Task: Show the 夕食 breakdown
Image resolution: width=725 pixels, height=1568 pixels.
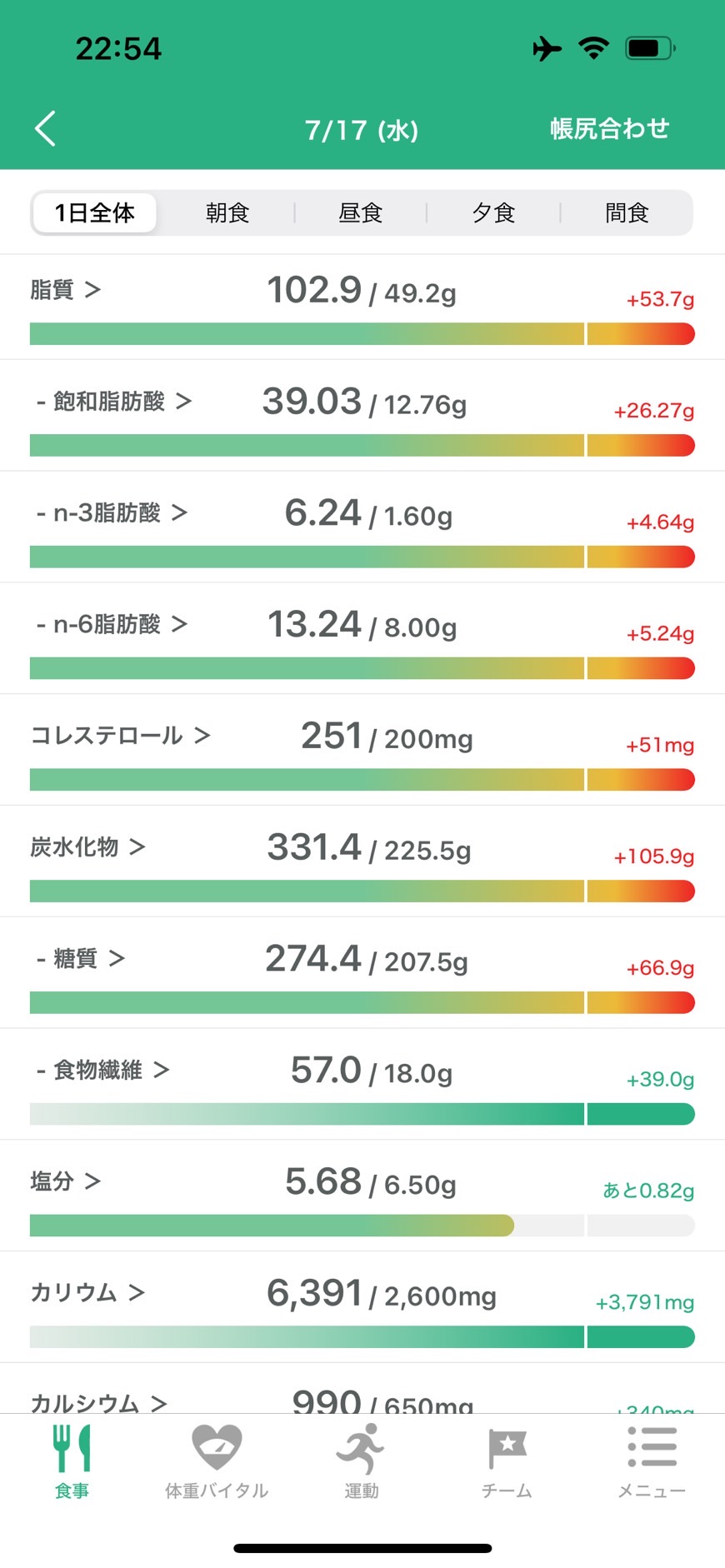Action: [x=493, y=213]
